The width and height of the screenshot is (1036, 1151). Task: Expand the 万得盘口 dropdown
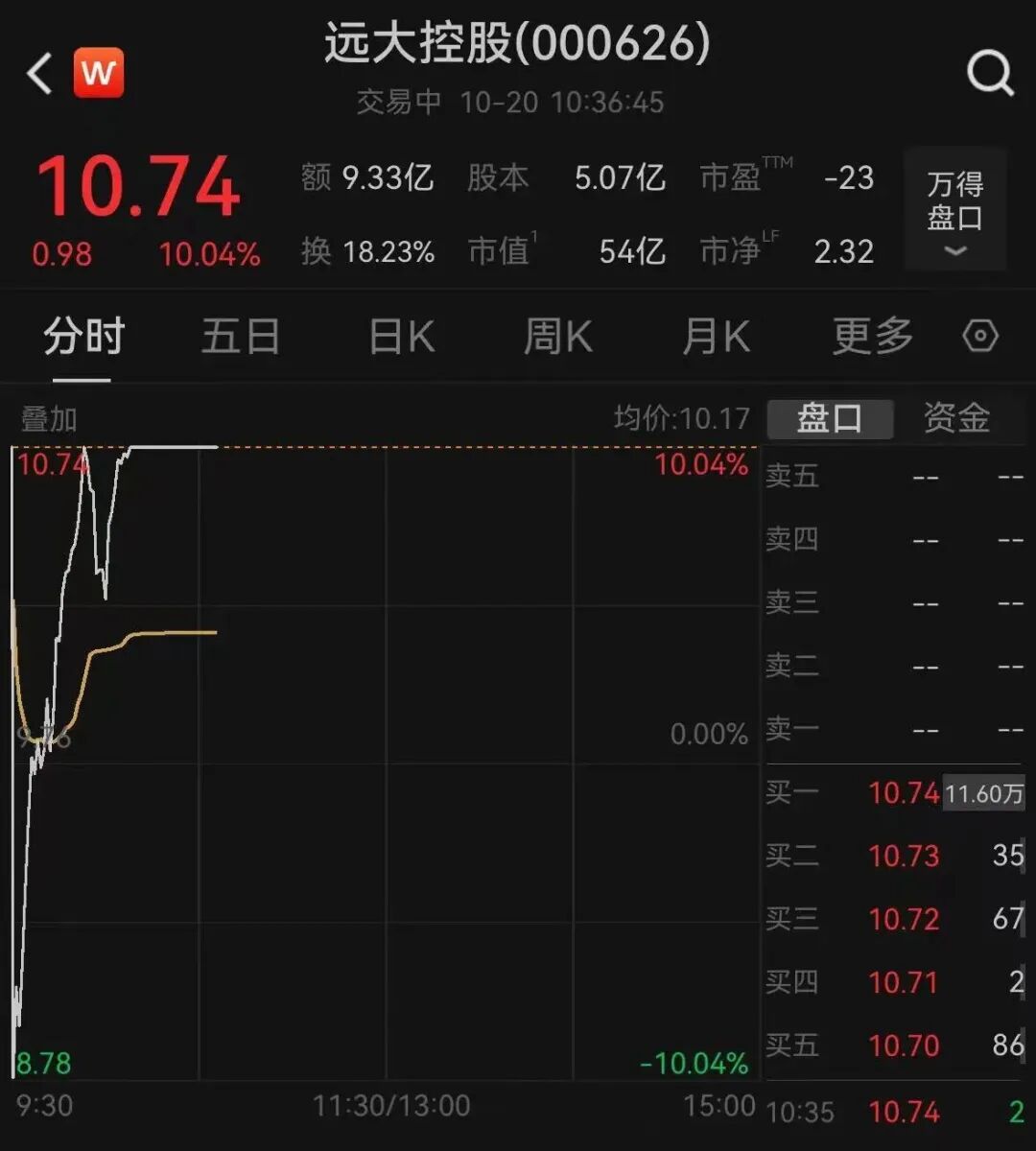954,210
